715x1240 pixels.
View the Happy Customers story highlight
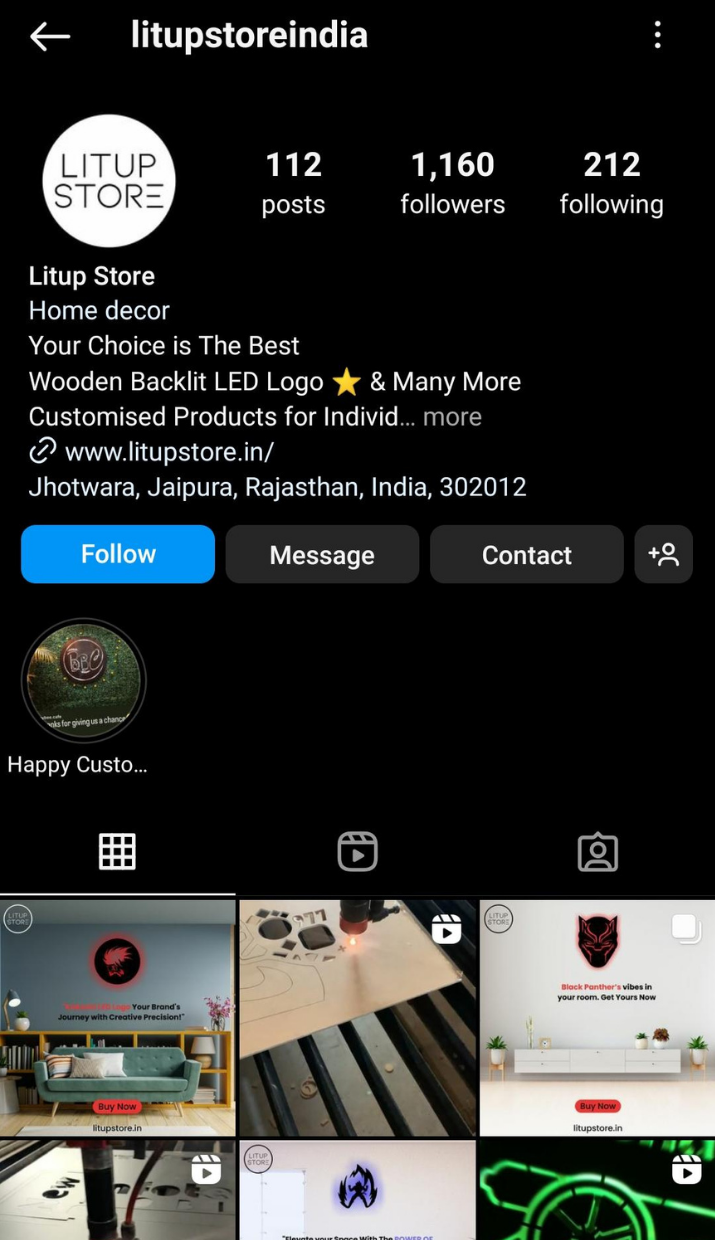click(x=84, y=681)
